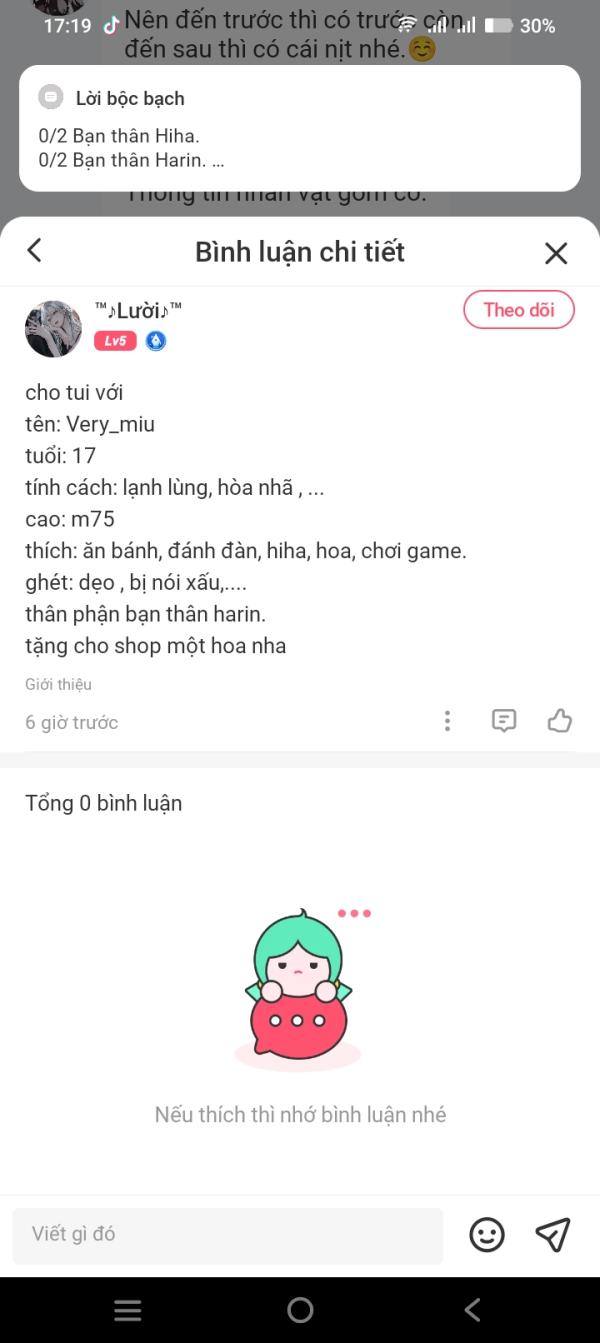600x1343 pixels.
Task: Open the emoji picker
Action: coord(487,1235)
